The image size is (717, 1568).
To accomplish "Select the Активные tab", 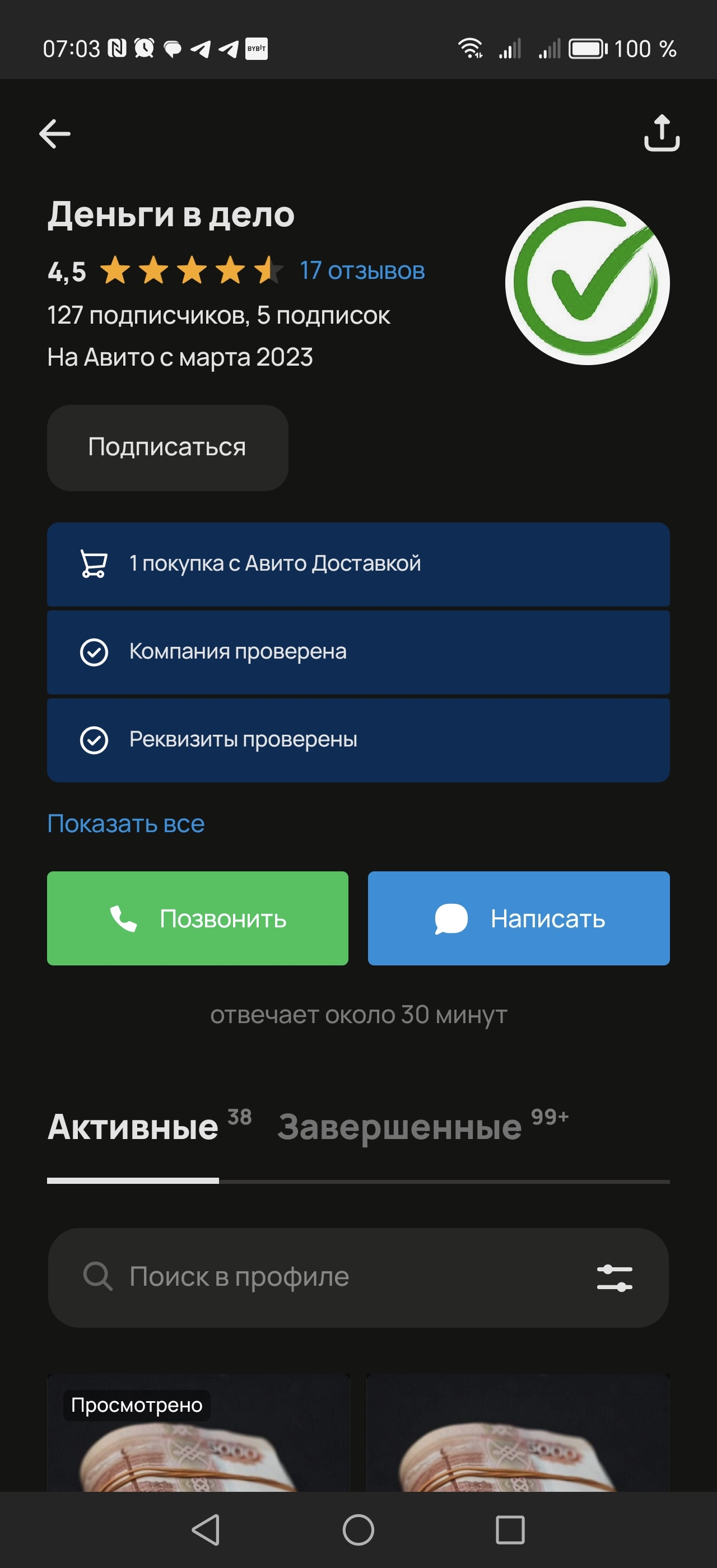I will click(133, 1127).
